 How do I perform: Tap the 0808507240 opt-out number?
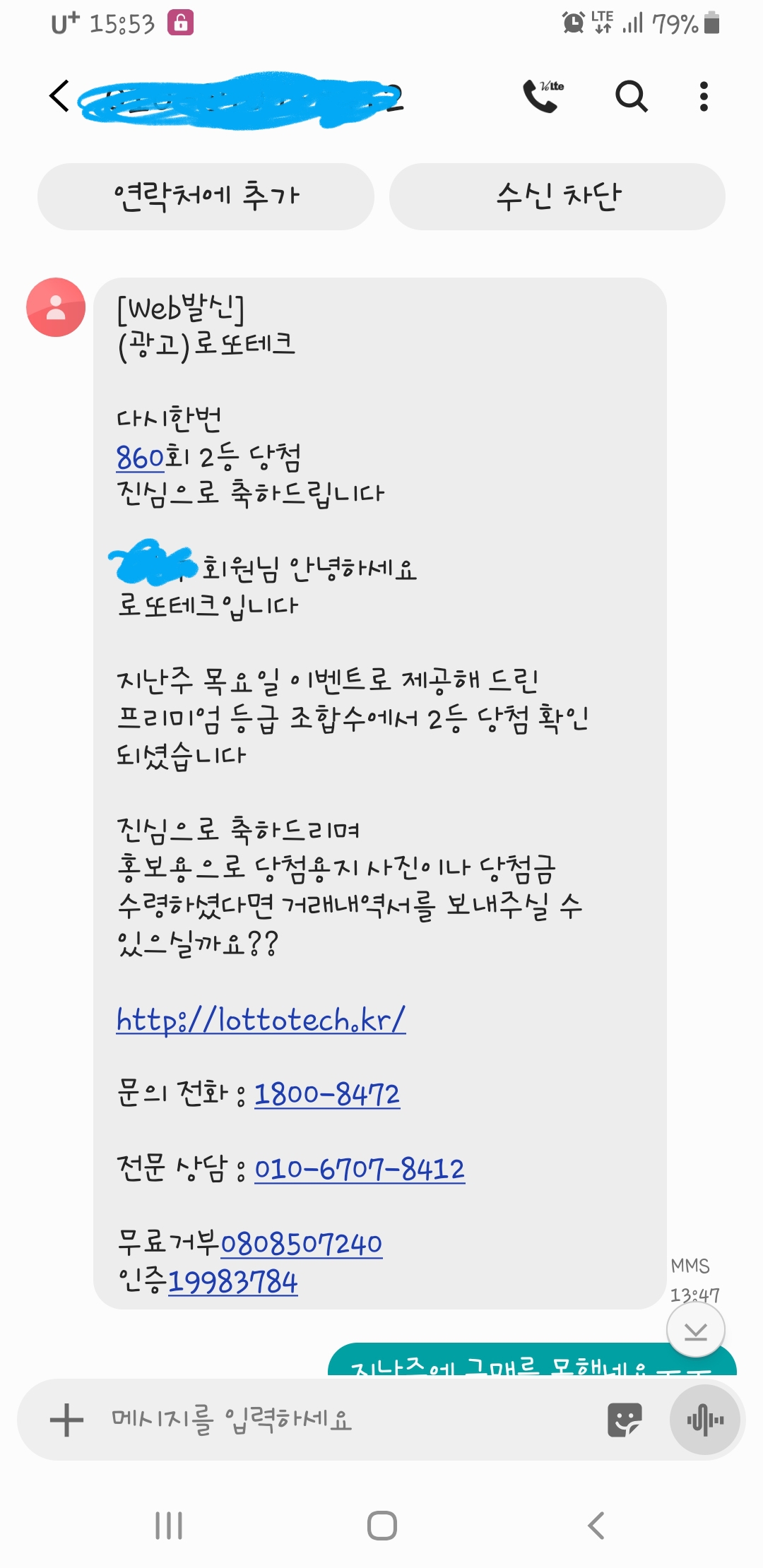coord(302,1244)
